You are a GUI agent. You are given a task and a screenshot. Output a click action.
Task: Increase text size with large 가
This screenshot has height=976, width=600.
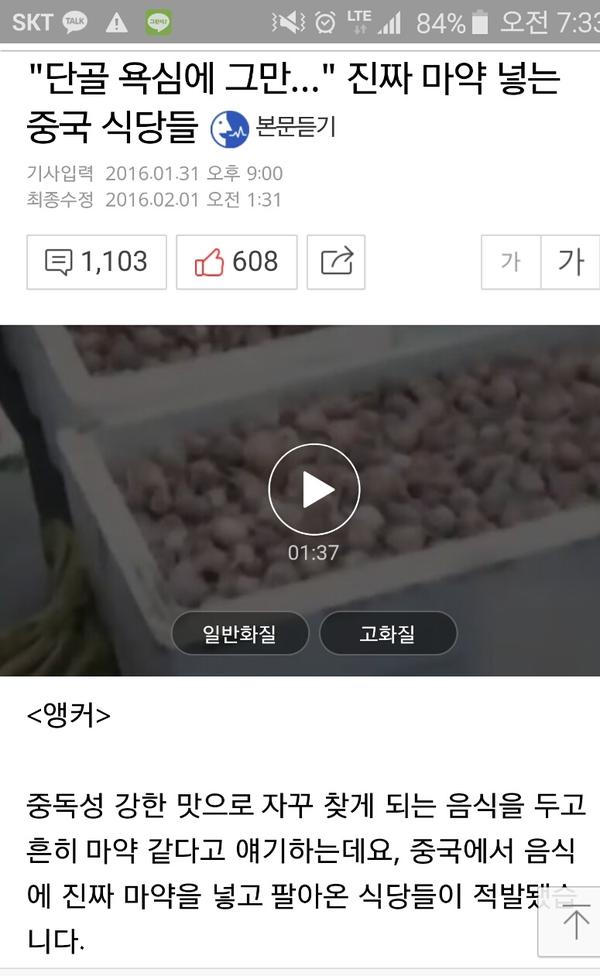pyautogui.click(x=570, y=262)
